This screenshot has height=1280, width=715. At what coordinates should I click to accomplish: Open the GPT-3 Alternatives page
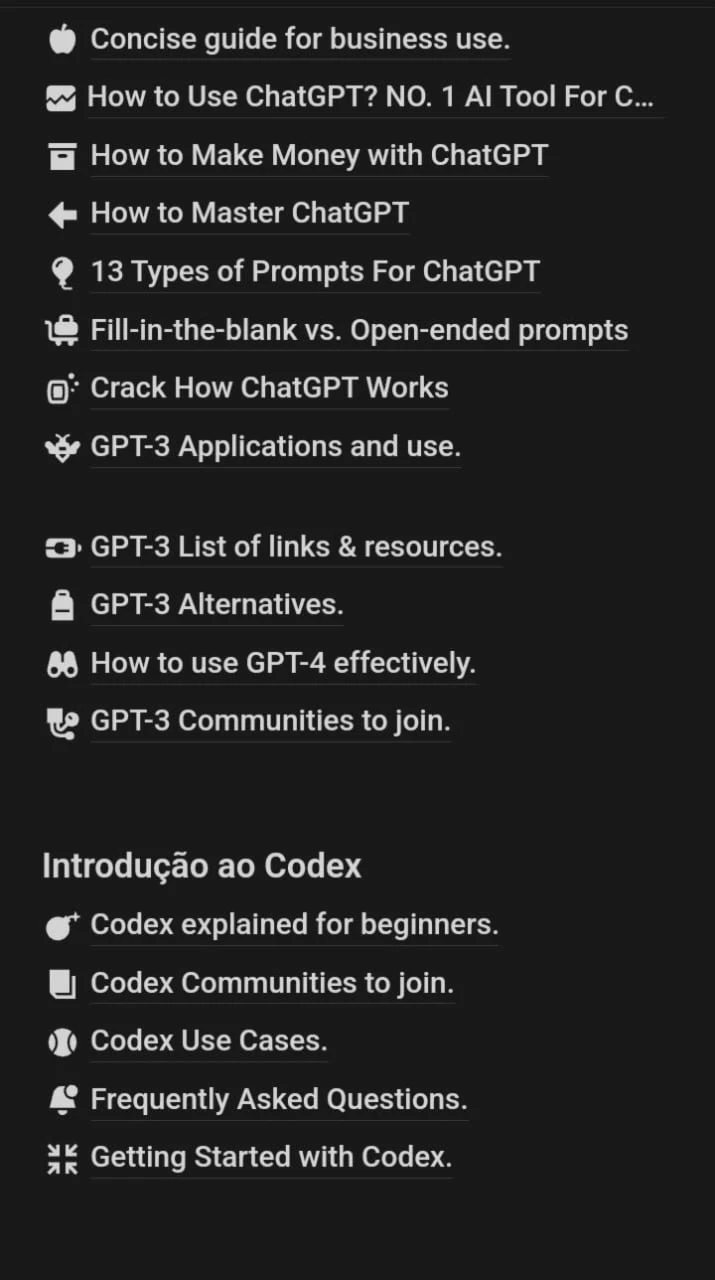[x=217, y=605]
